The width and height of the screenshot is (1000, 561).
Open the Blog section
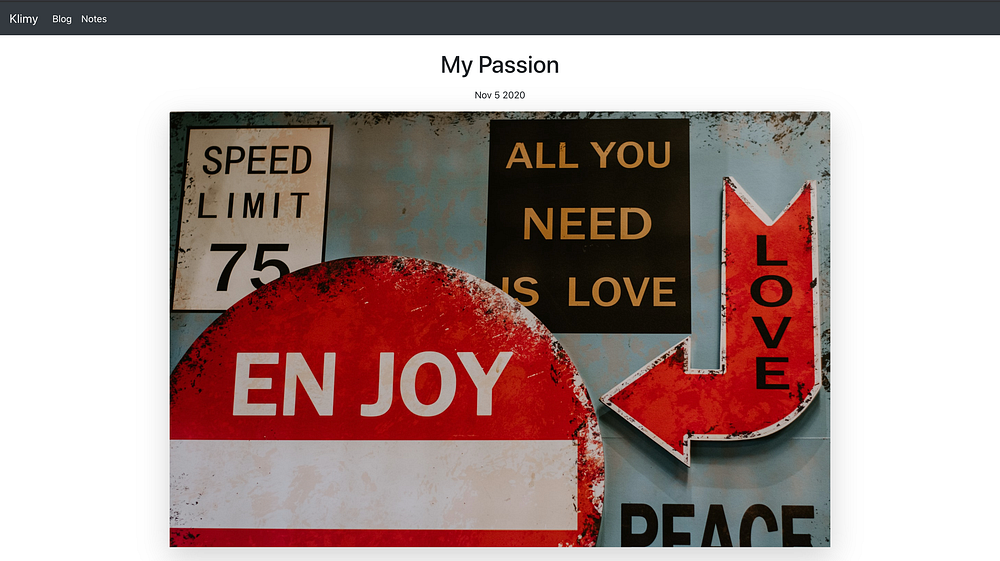click(62, 19)
